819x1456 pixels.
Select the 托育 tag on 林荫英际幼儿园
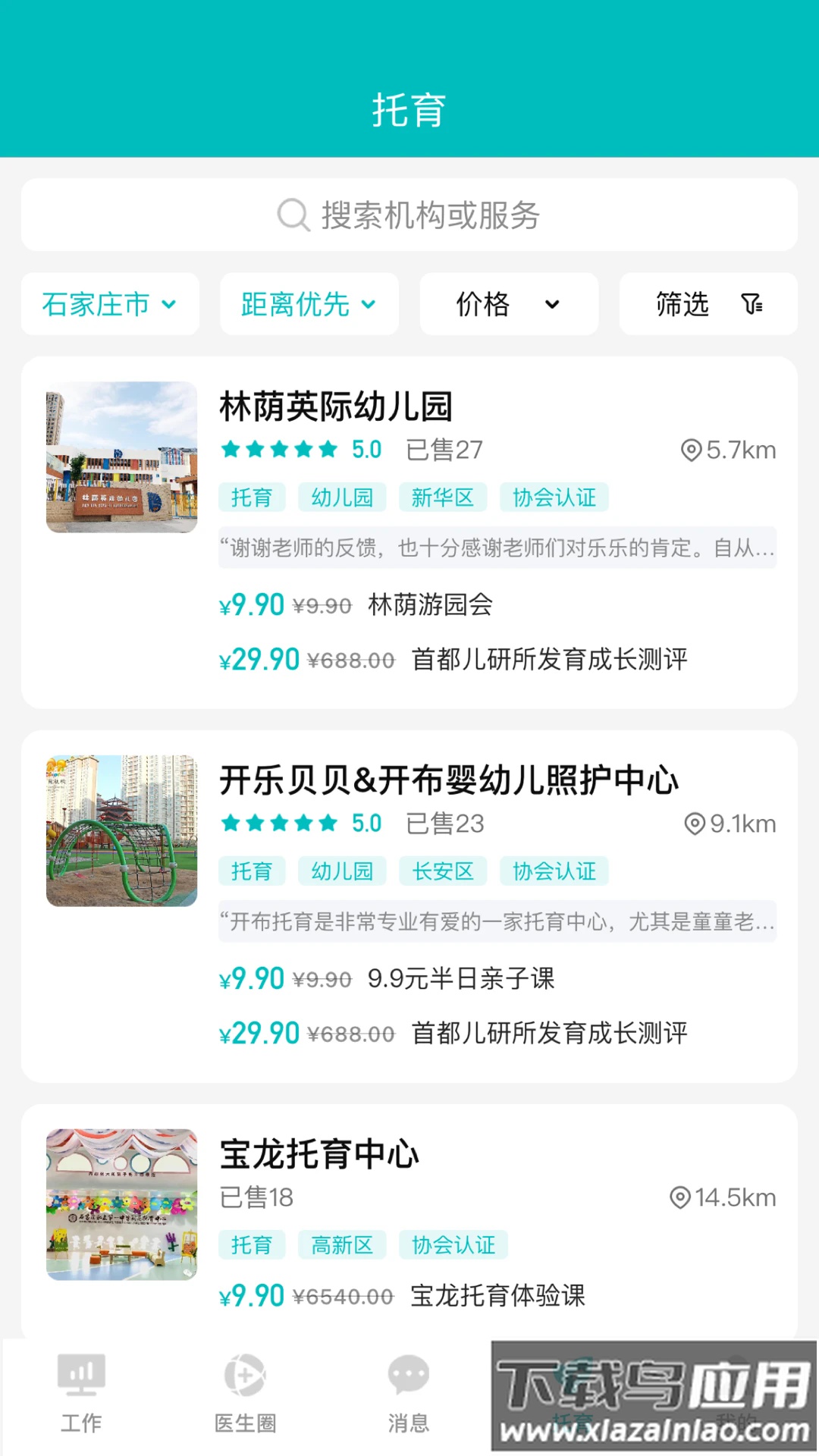(x=252, y=497)
